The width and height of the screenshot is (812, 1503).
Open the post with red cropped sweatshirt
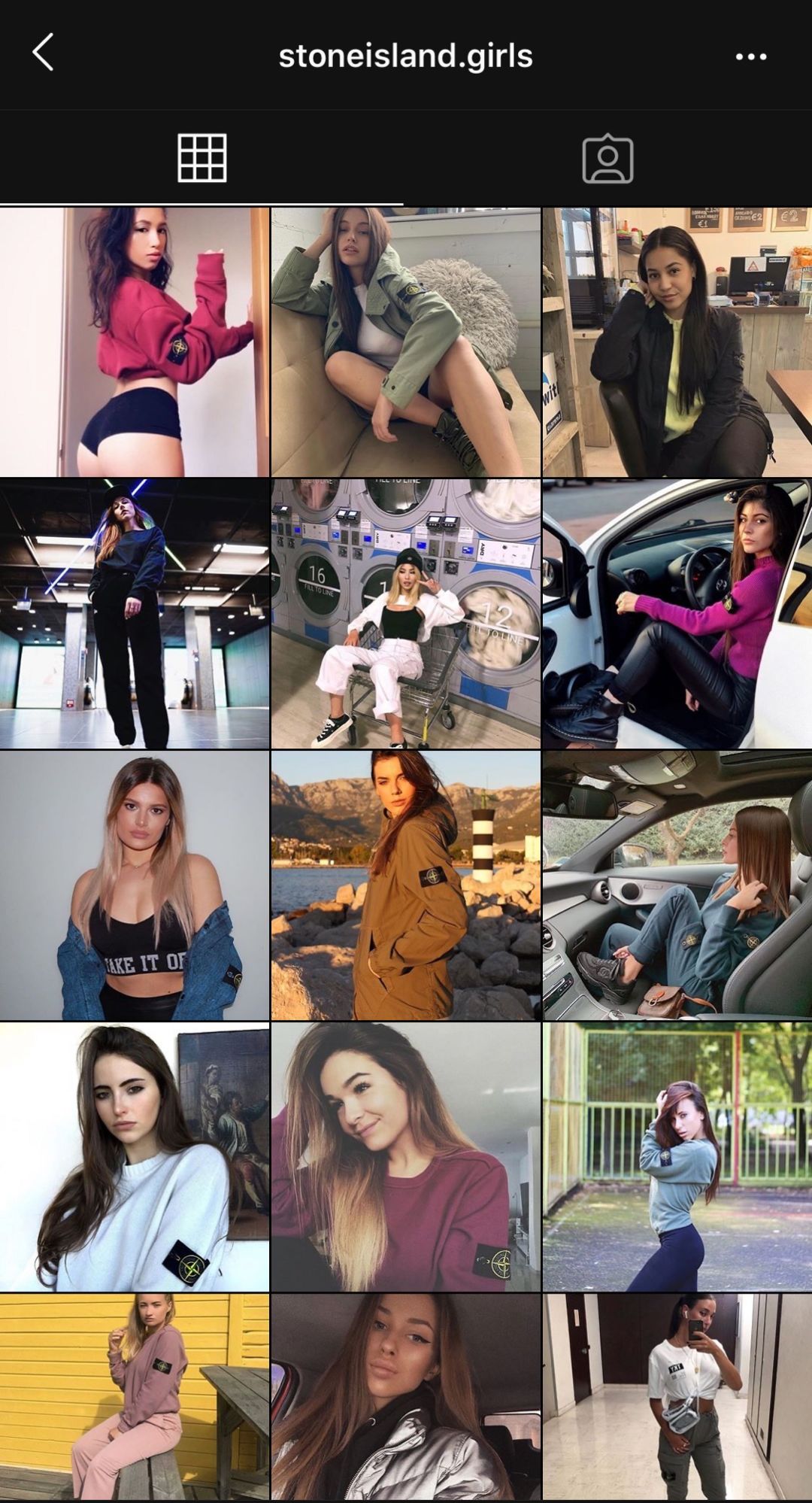135,342
